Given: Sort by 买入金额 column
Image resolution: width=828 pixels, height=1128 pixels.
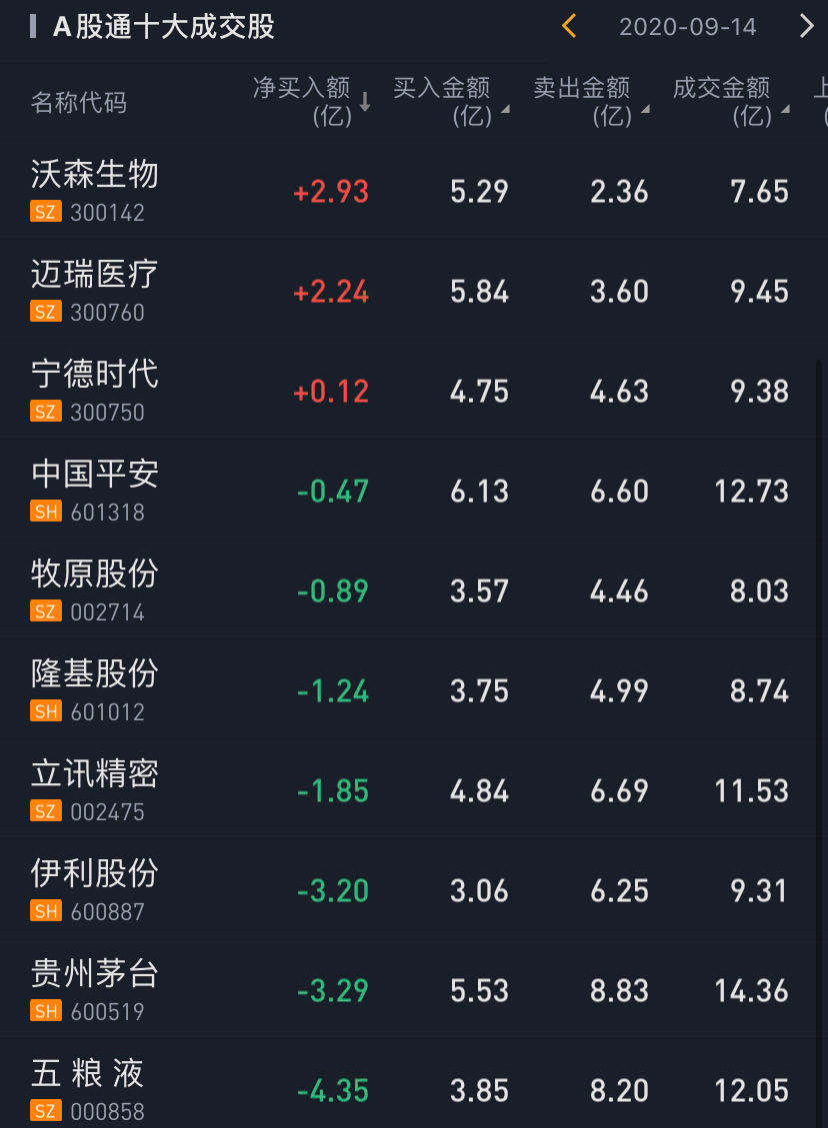Looking at the screenshot, I should [x=450, y=101].
